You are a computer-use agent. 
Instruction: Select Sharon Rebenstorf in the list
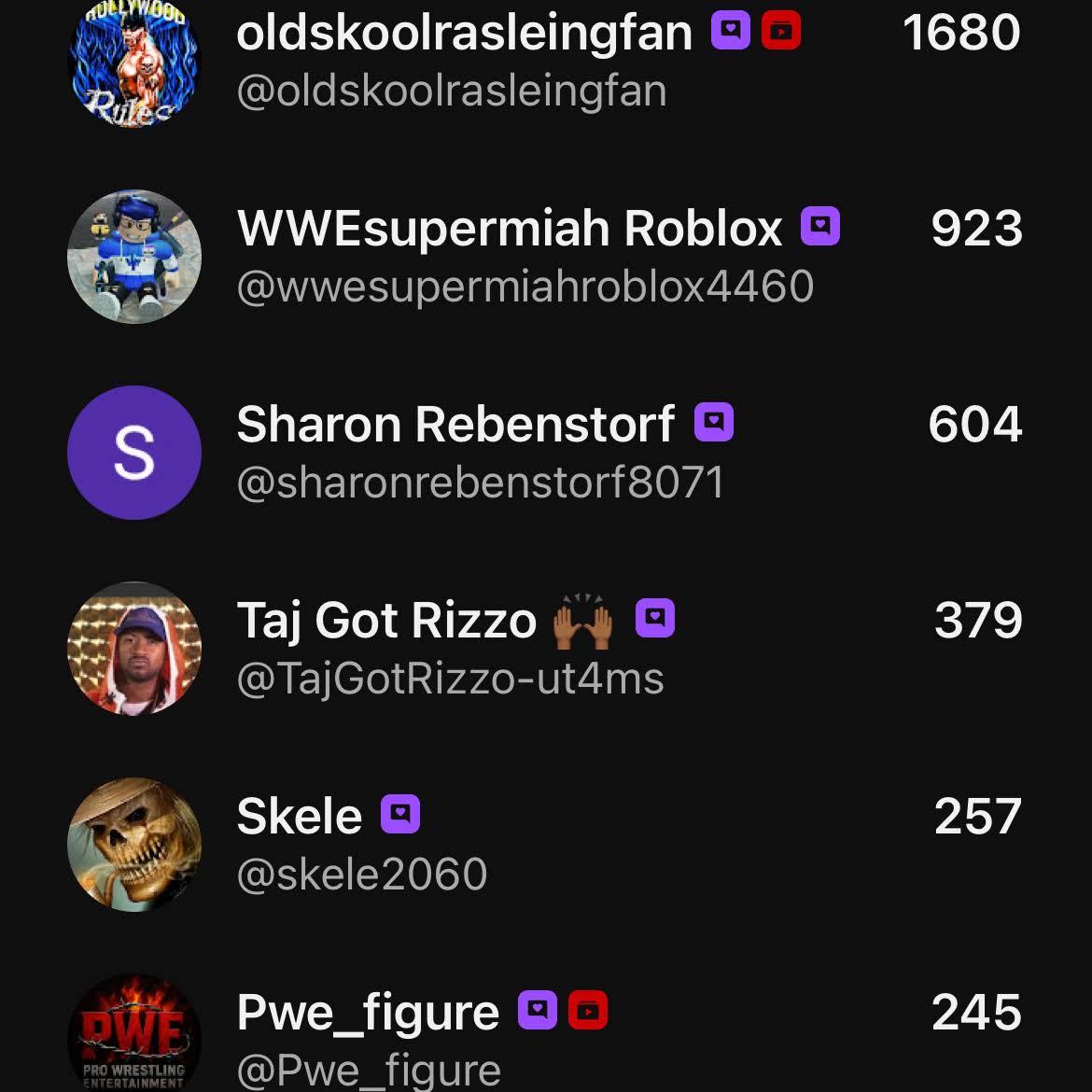[x=455, y=452]
